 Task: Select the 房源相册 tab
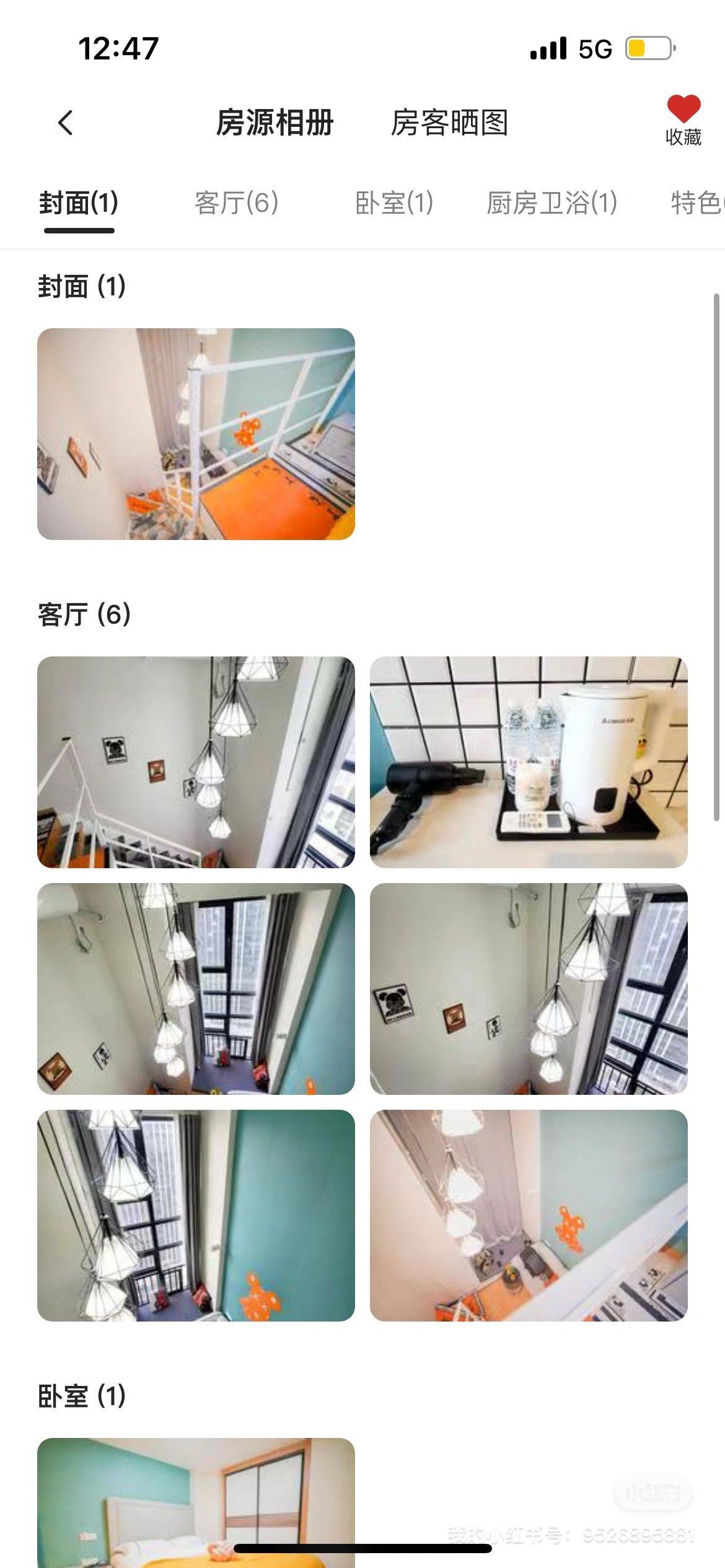[x=275, y=123]
